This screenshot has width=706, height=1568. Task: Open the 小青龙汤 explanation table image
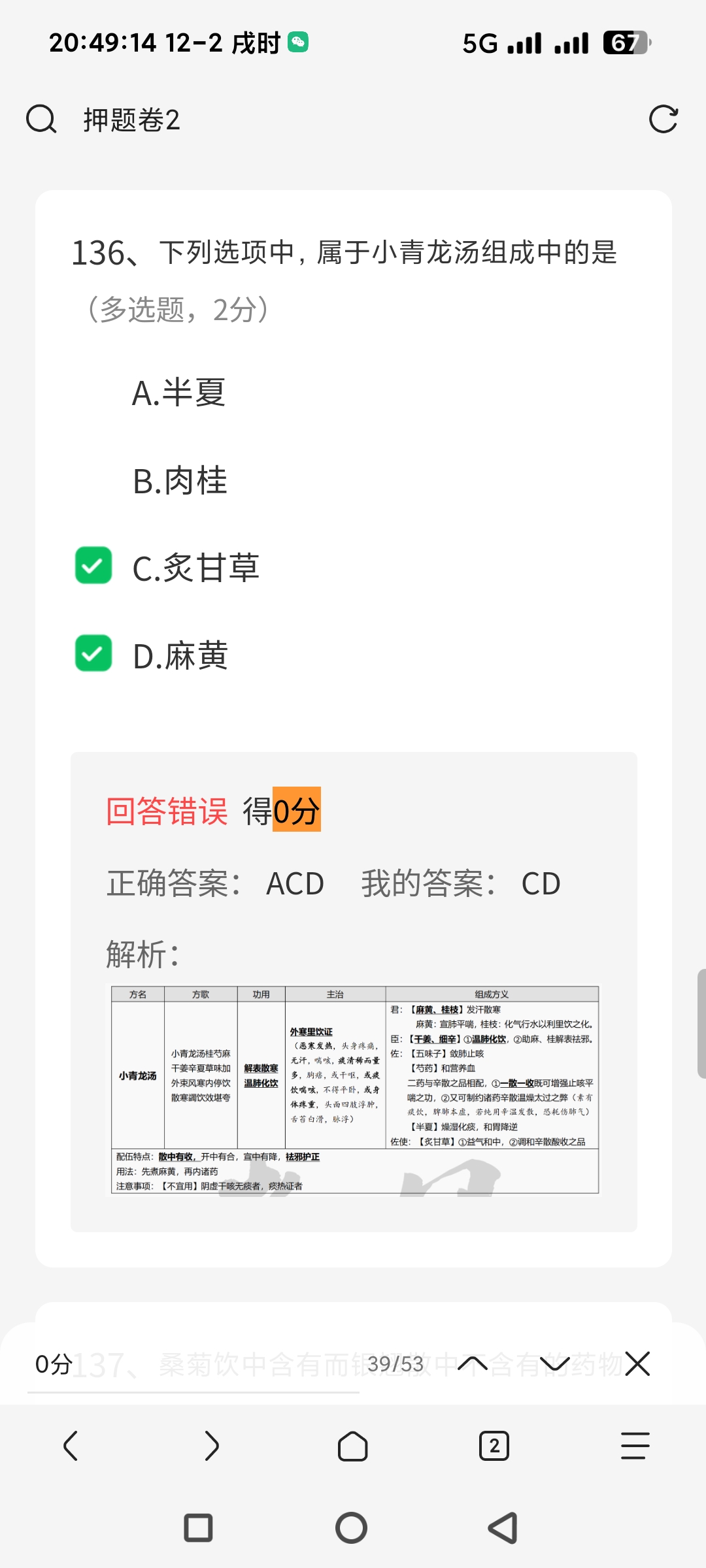pos(354,1089)
